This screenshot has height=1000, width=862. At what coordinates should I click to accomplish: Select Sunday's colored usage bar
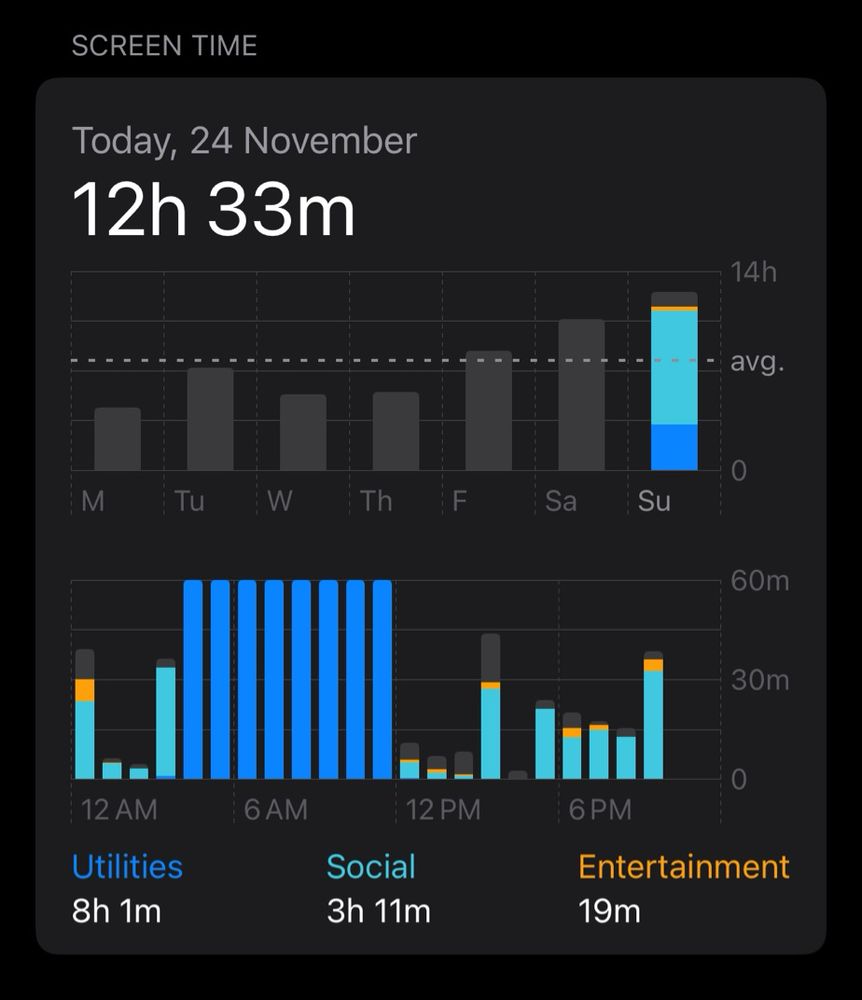674,382
